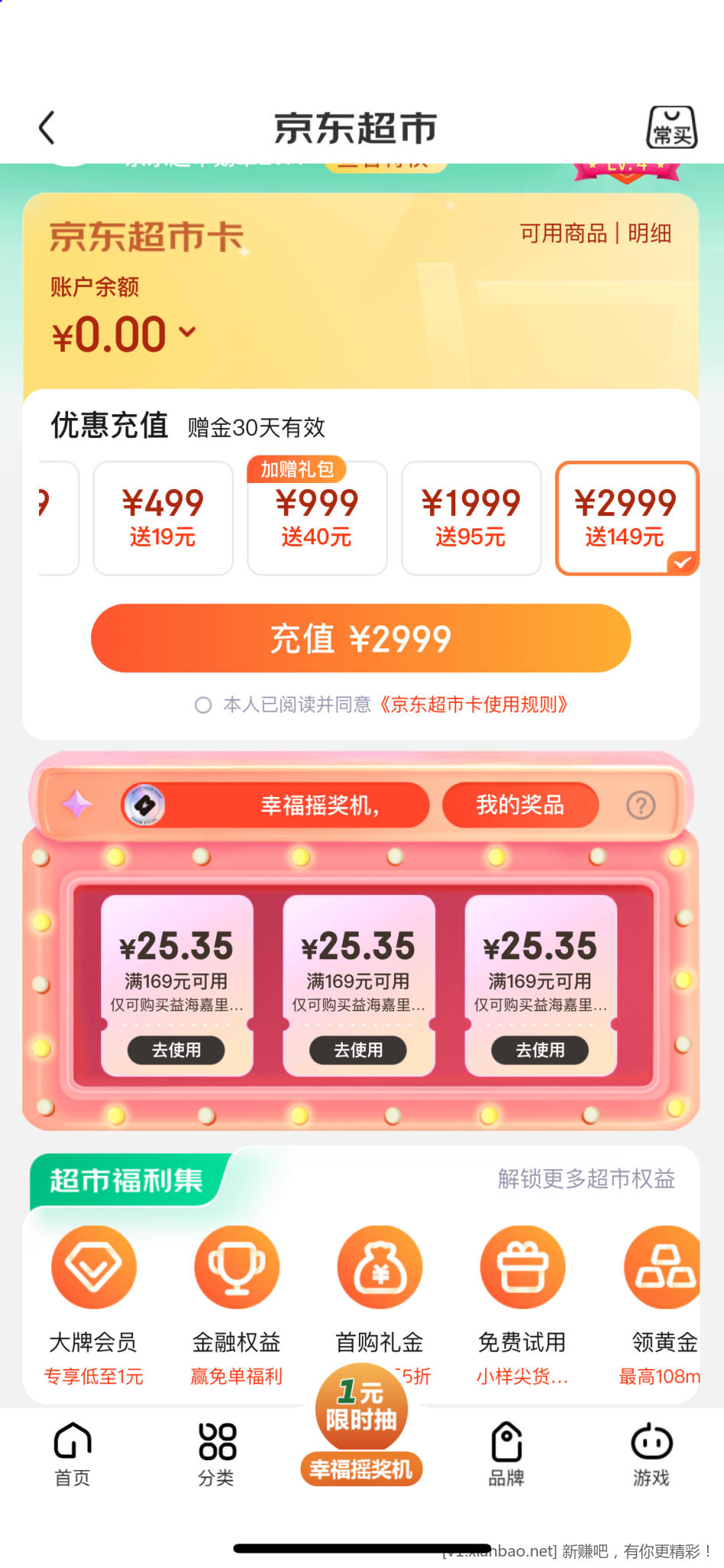The image size is (724, 1568).
Task: Open 京东超市卡使用规则 rules link
Action: 474,705
